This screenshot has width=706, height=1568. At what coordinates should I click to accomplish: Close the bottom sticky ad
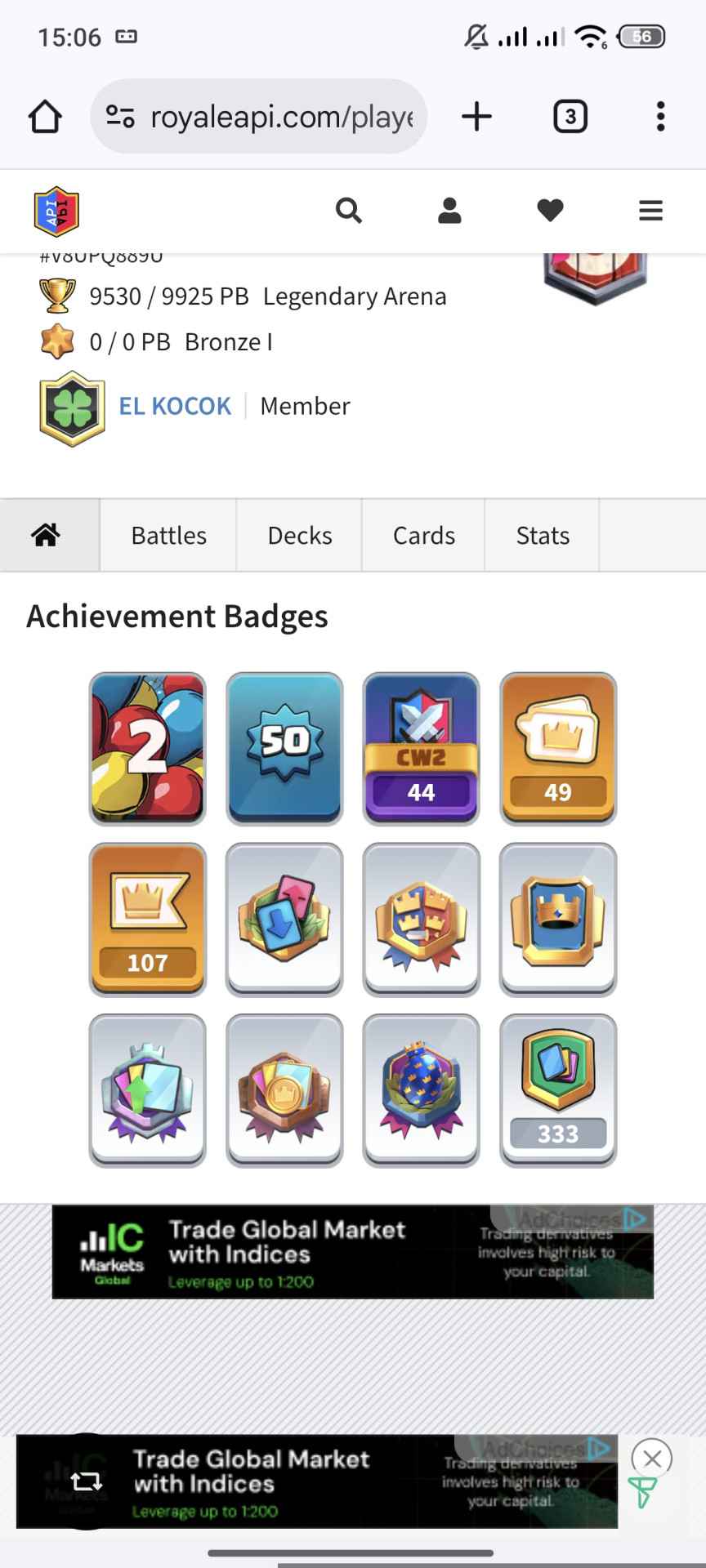click(651, 1458)
